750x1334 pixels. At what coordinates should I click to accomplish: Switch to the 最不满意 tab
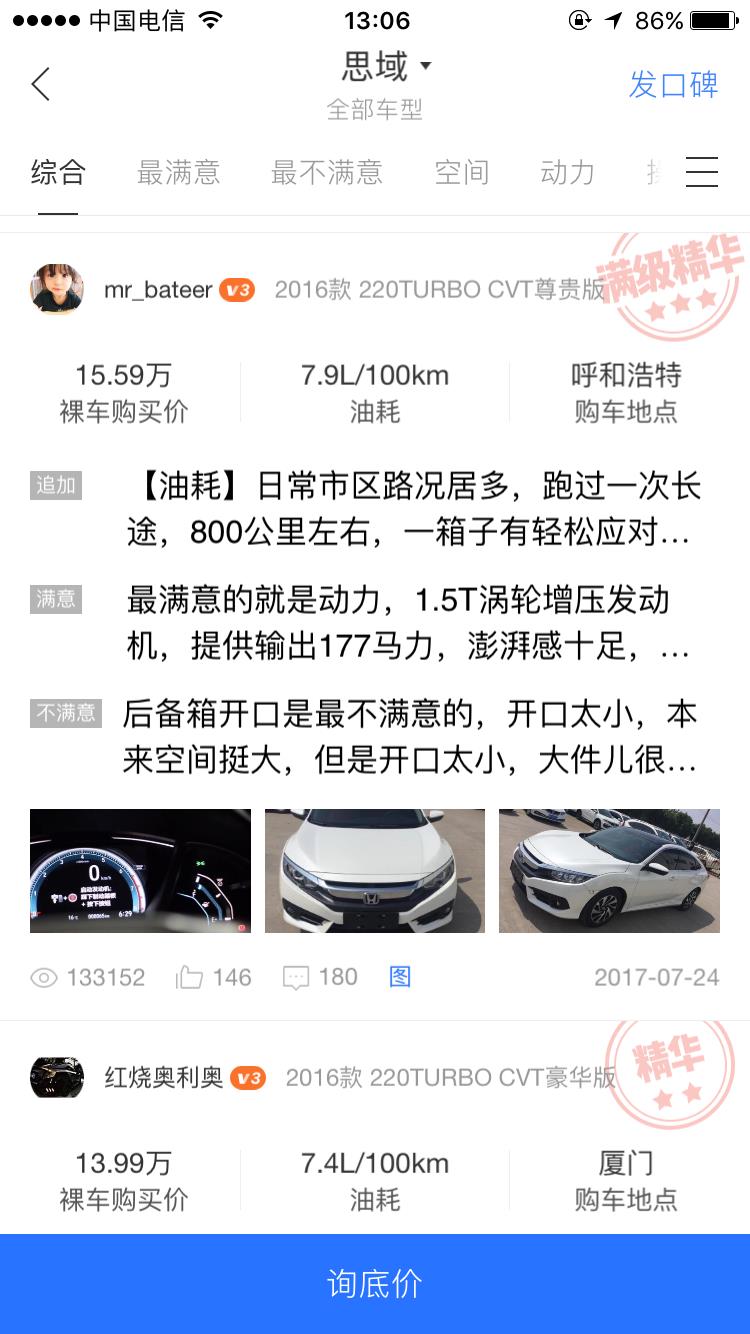tap(326, 172)
